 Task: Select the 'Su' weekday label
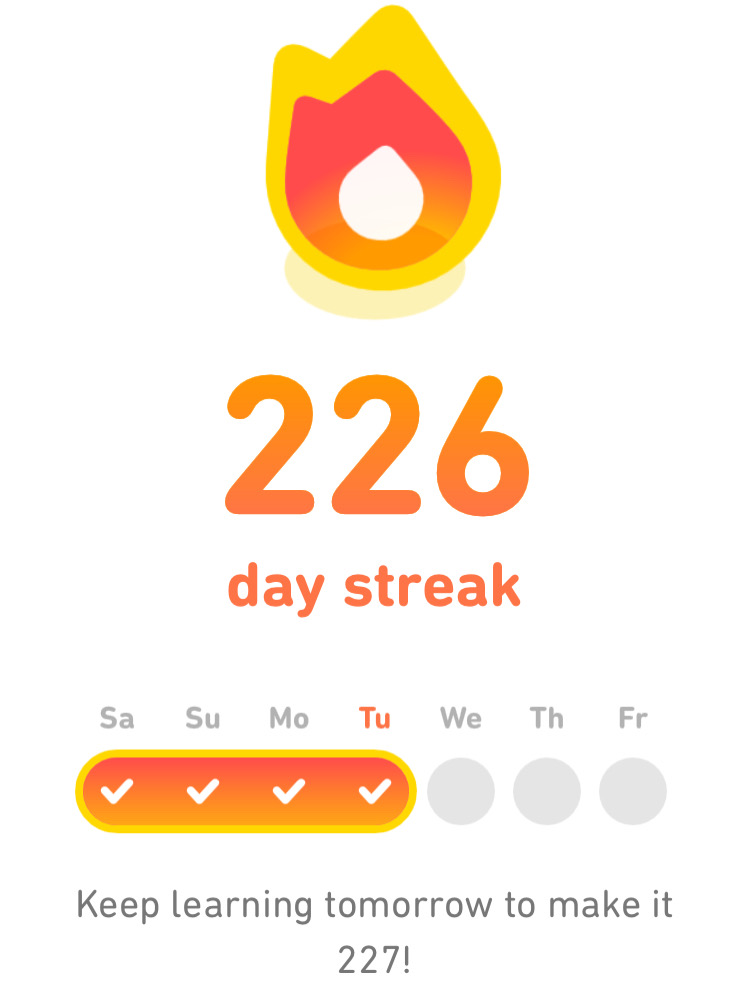coord(202,718)
